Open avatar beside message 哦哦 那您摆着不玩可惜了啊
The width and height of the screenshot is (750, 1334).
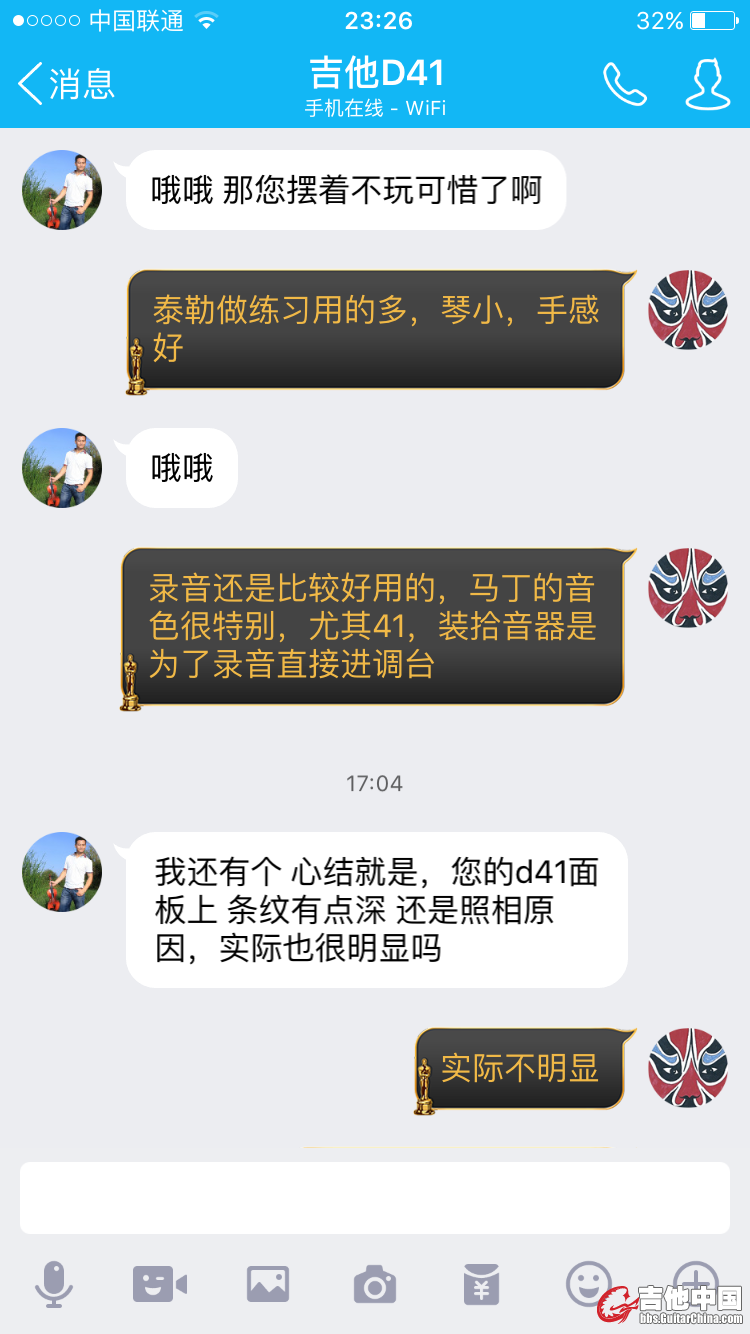point(62,190)
